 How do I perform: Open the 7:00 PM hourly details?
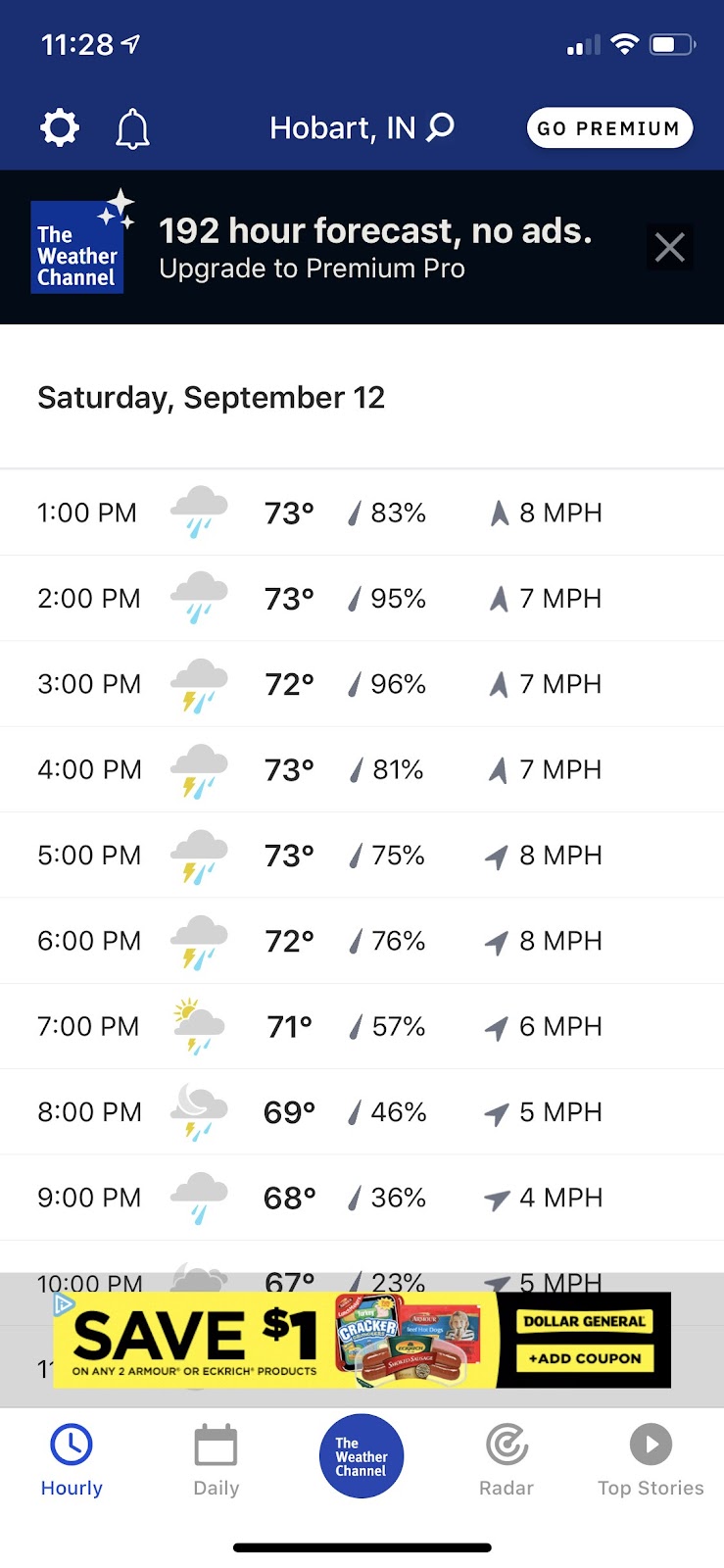point(362,1027)
